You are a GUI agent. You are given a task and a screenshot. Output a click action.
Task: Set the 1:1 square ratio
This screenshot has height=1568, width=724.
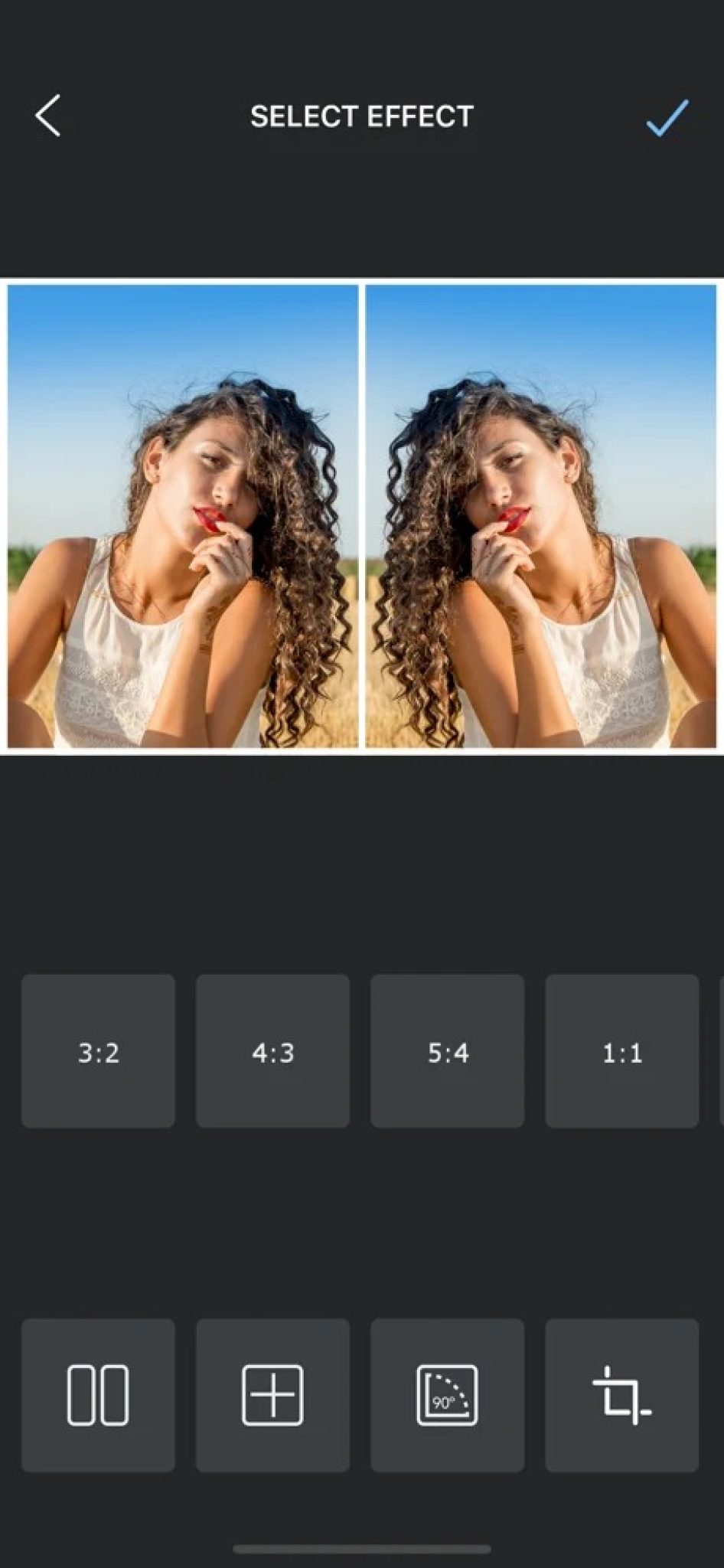click(621, 1051)
